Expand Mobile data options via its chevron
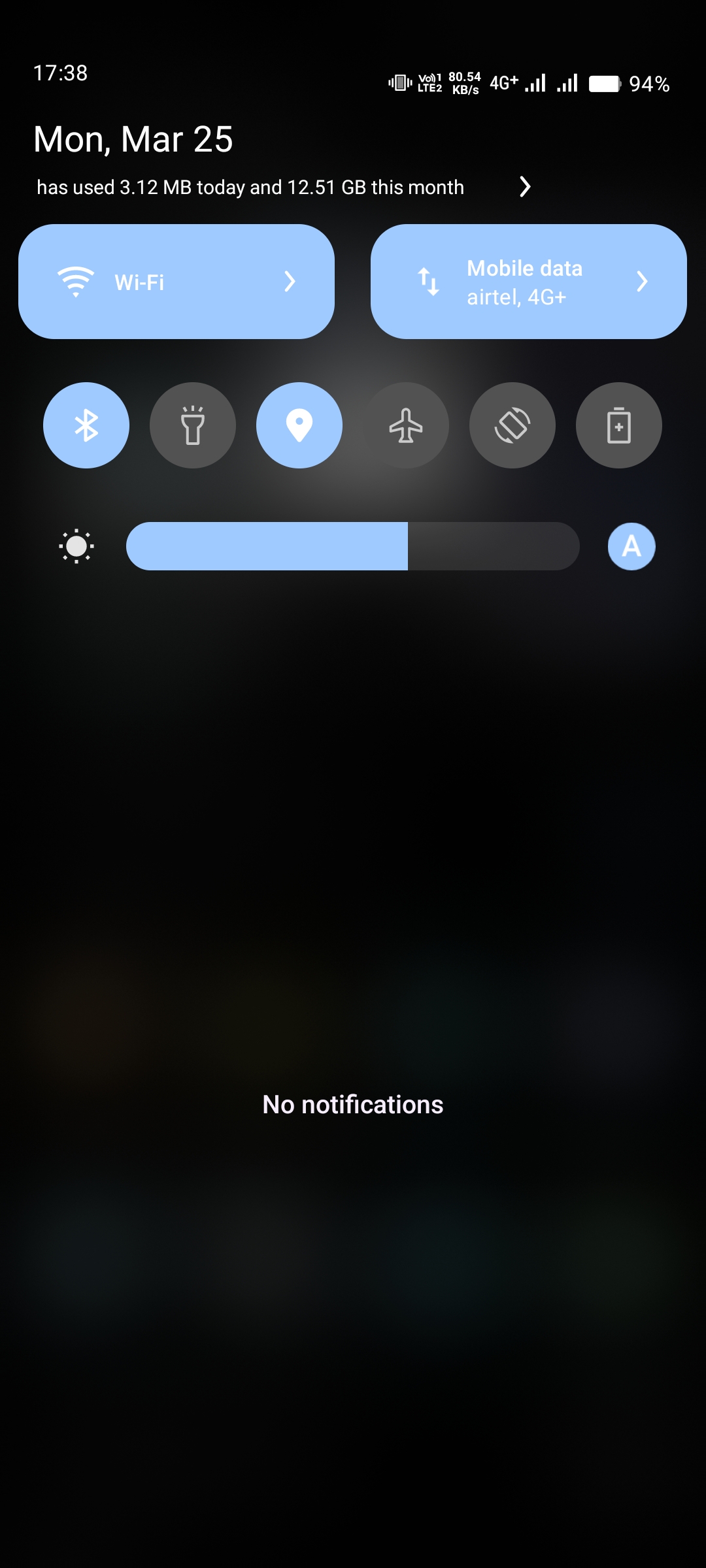The image size is (706, 1568). [x=642, y=282]
